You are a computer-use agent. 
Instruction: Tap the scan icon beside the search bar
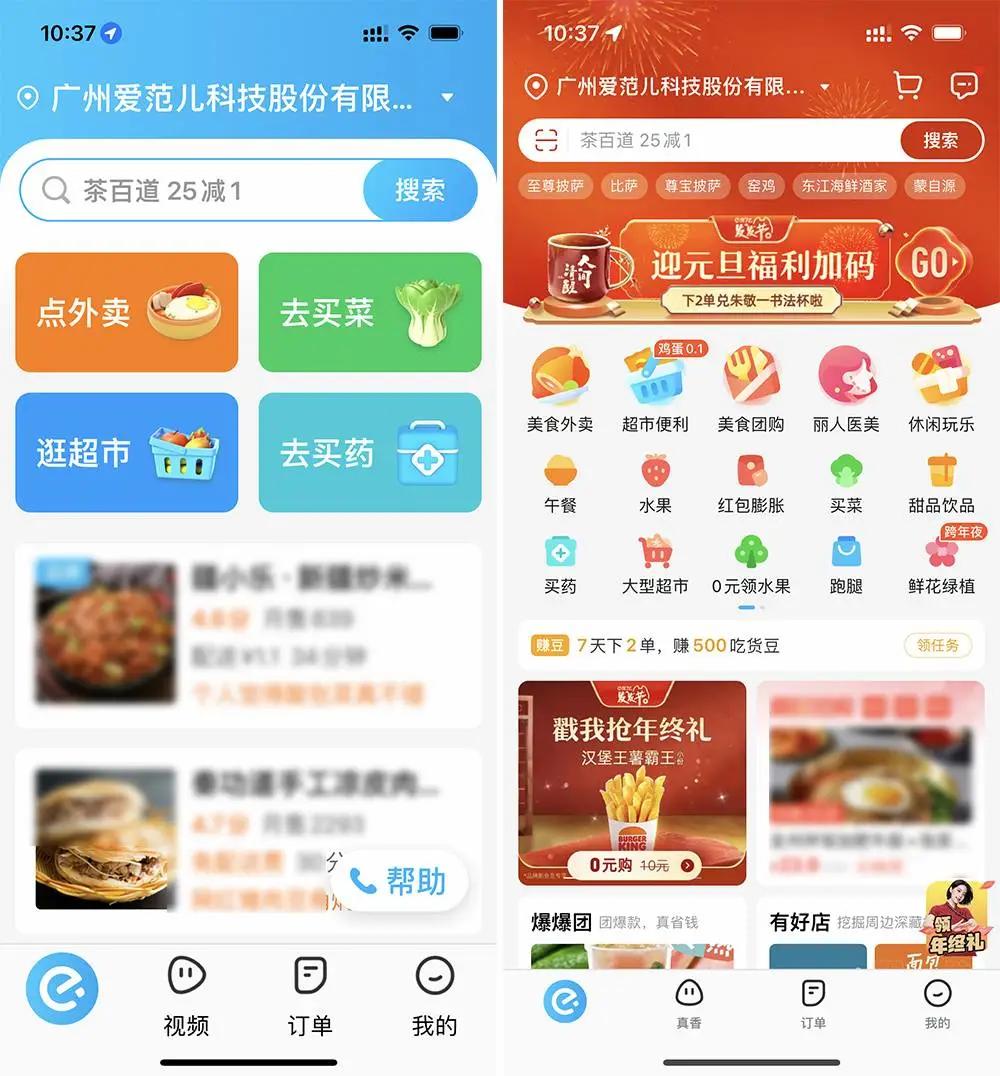click(x=545, y=140)
